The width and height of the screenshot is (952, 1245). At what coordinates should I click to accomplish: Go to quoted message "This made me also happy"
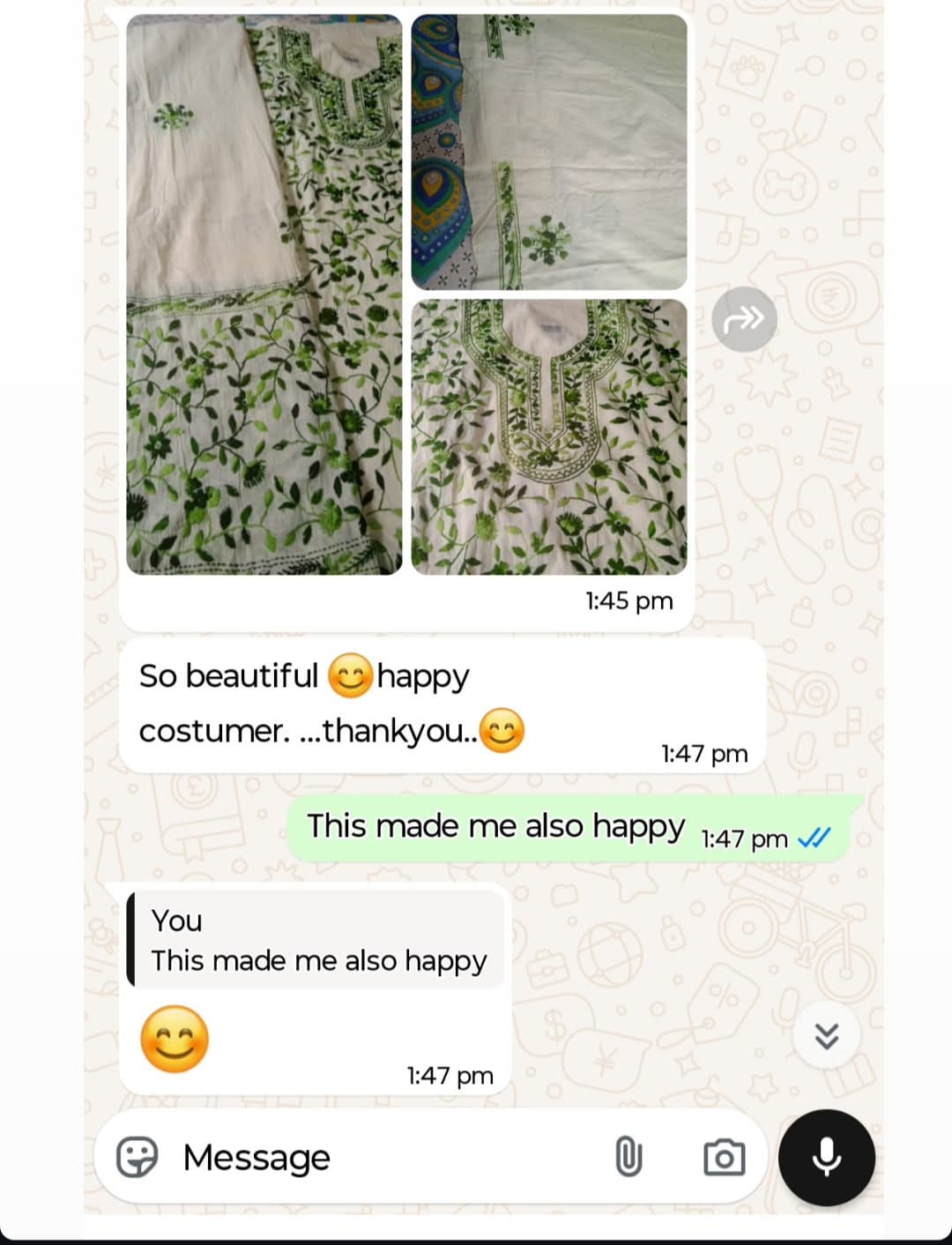(x=317, y=940)
